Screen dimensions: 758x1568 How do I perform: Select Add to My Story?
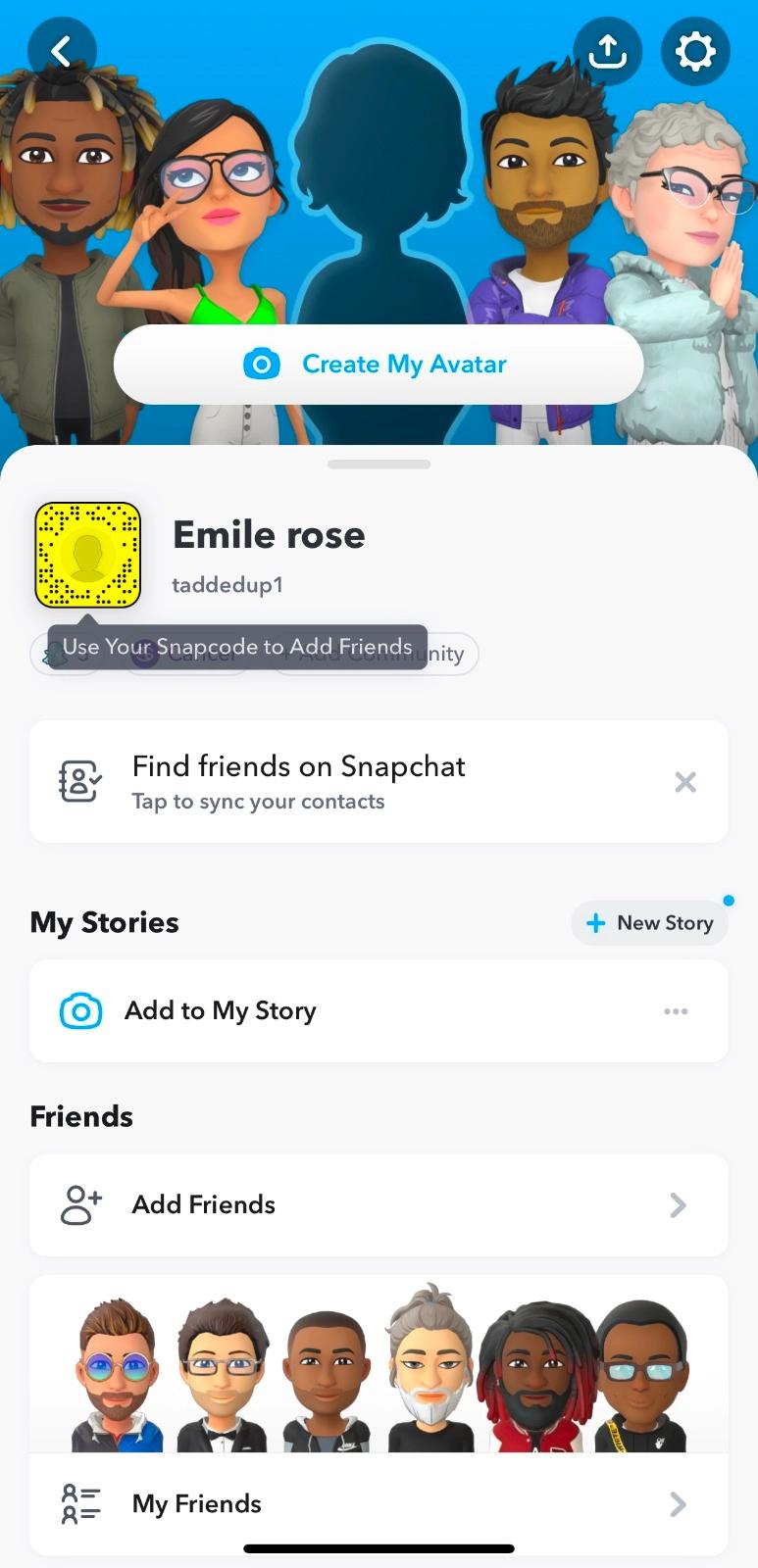point(221,1011)
